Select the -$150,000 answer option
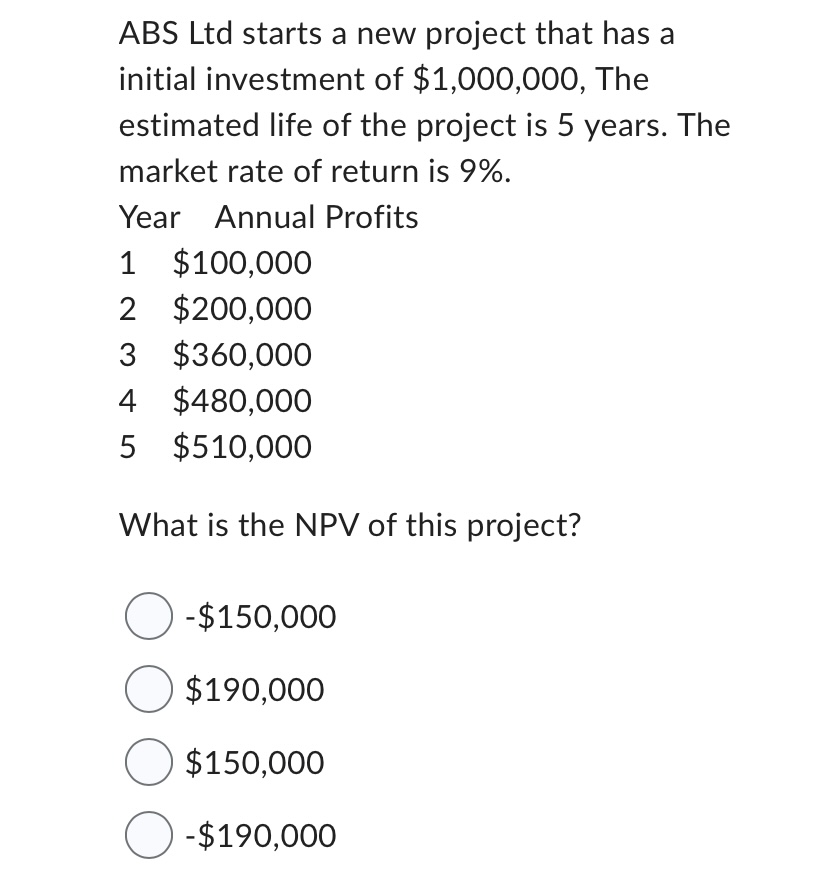This screenshot has height=874, width=828. 144,617
